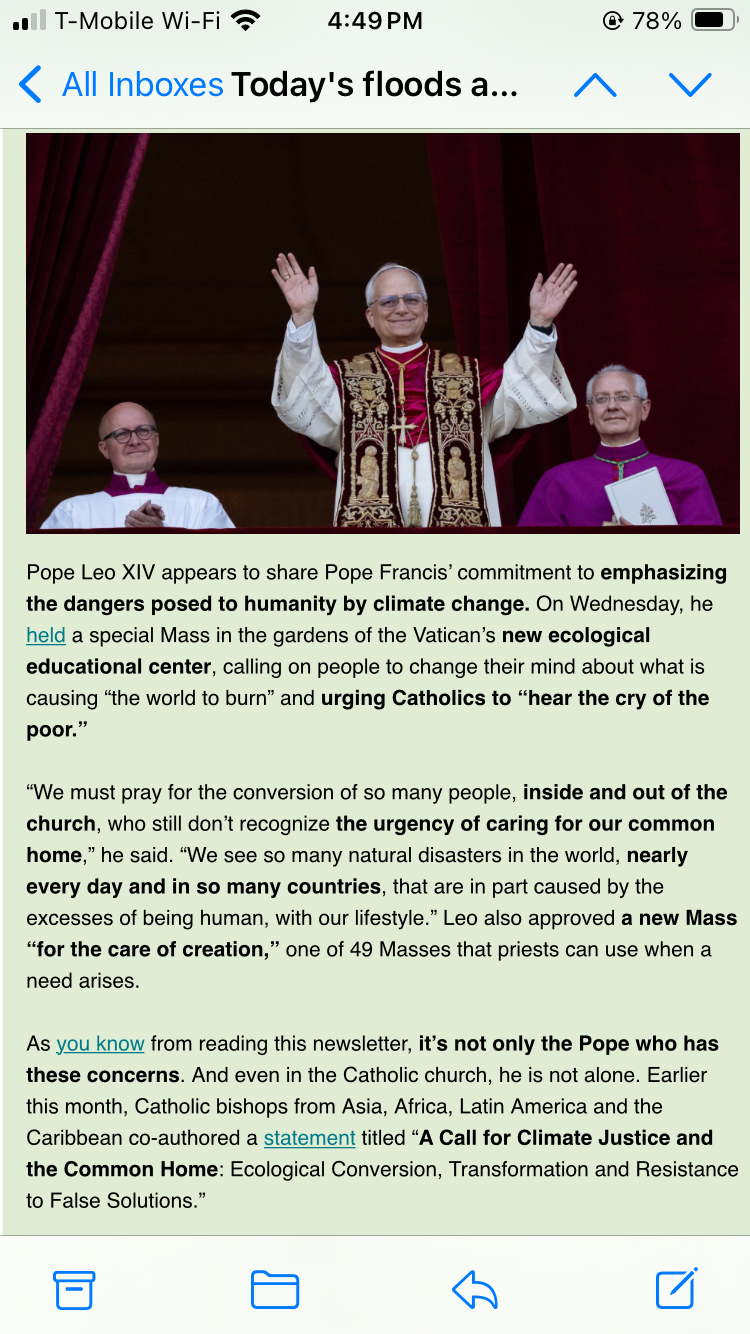Go back to All Inboxes
Screen dimensions: 750x1334
[120, 85]
